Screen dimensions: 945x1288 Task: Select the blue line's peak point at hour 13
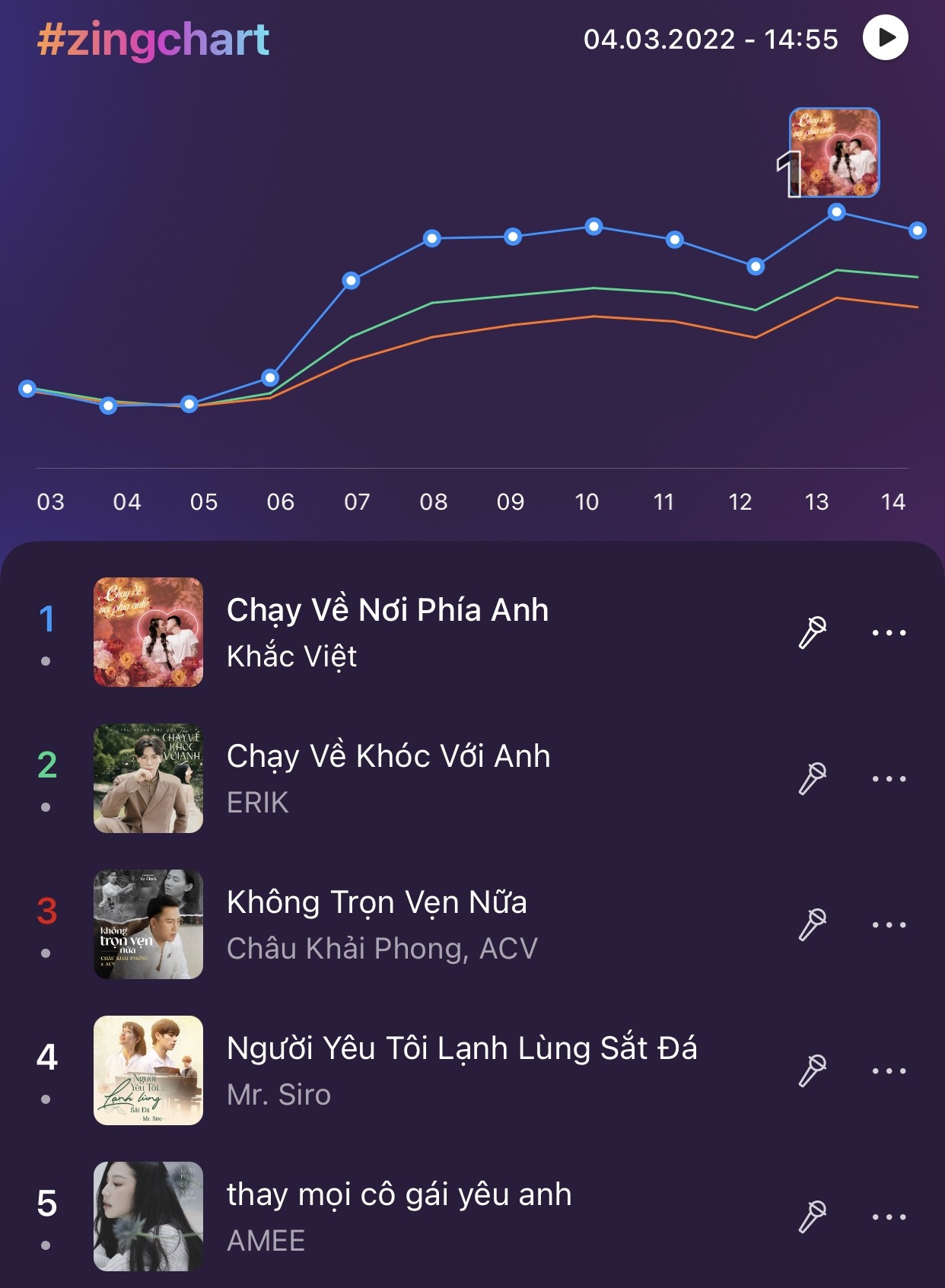(x=835, y=214)
